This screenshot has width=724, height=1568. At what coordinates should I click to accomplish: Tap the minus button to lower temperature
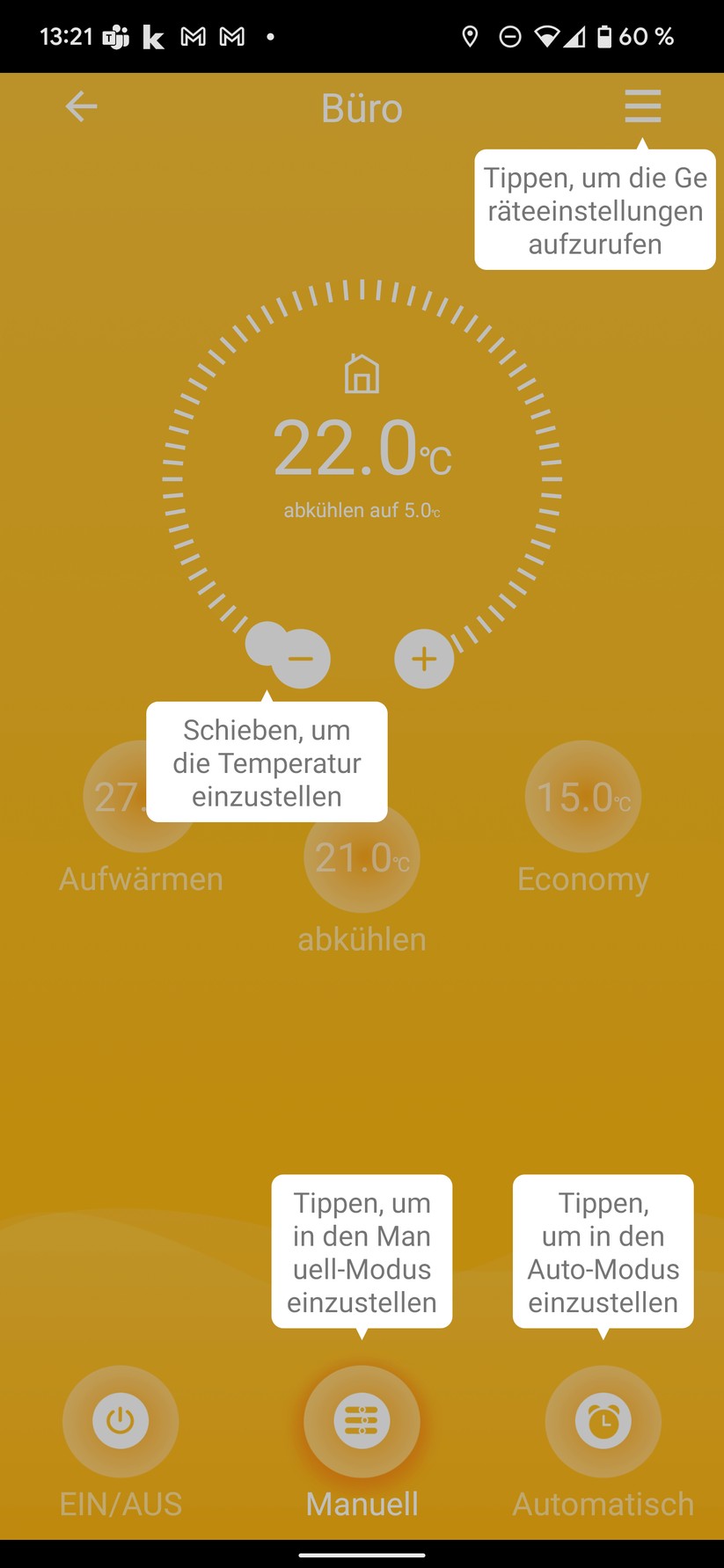coord(299,659)
